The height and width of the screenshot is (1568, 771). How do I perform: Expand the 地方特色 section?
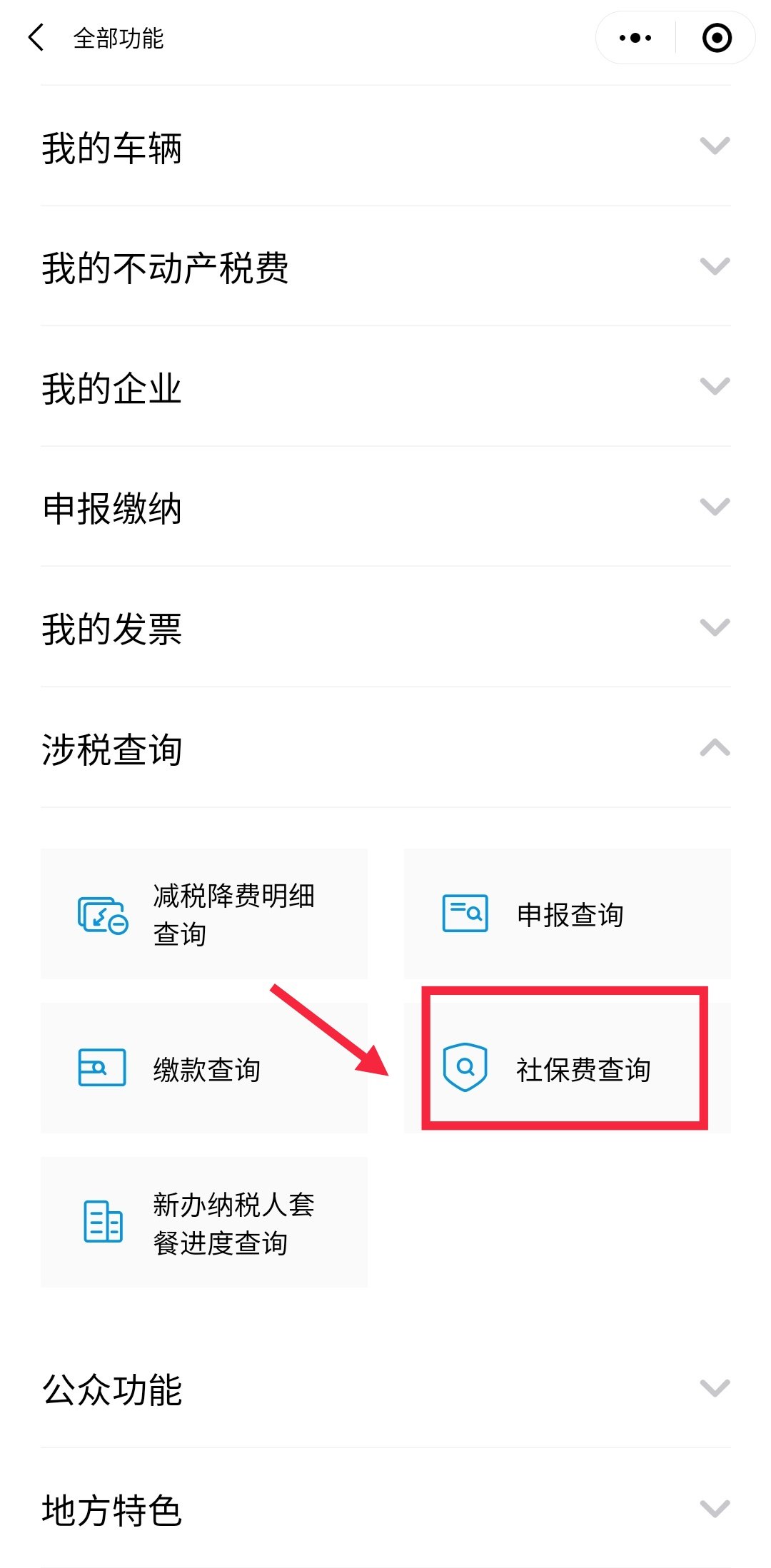click(385, 1509)
